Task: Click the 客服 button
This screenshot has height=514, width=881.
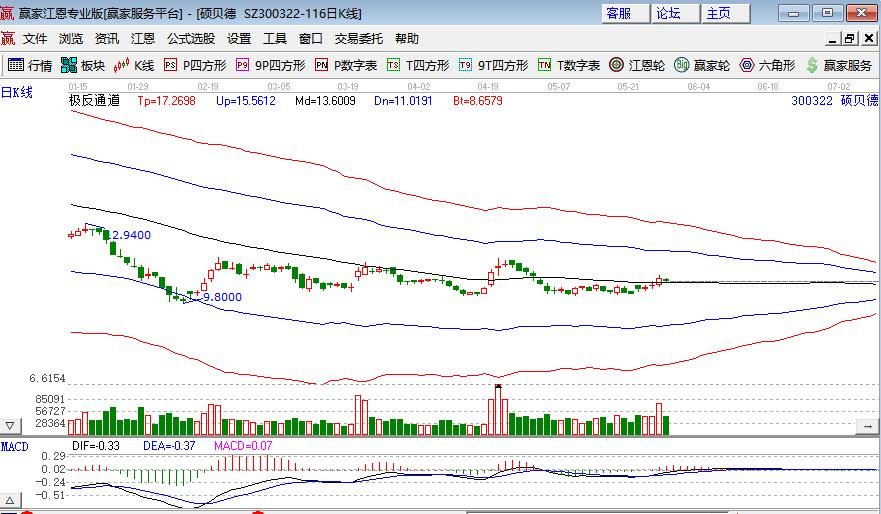Action: tap(620, 13)
